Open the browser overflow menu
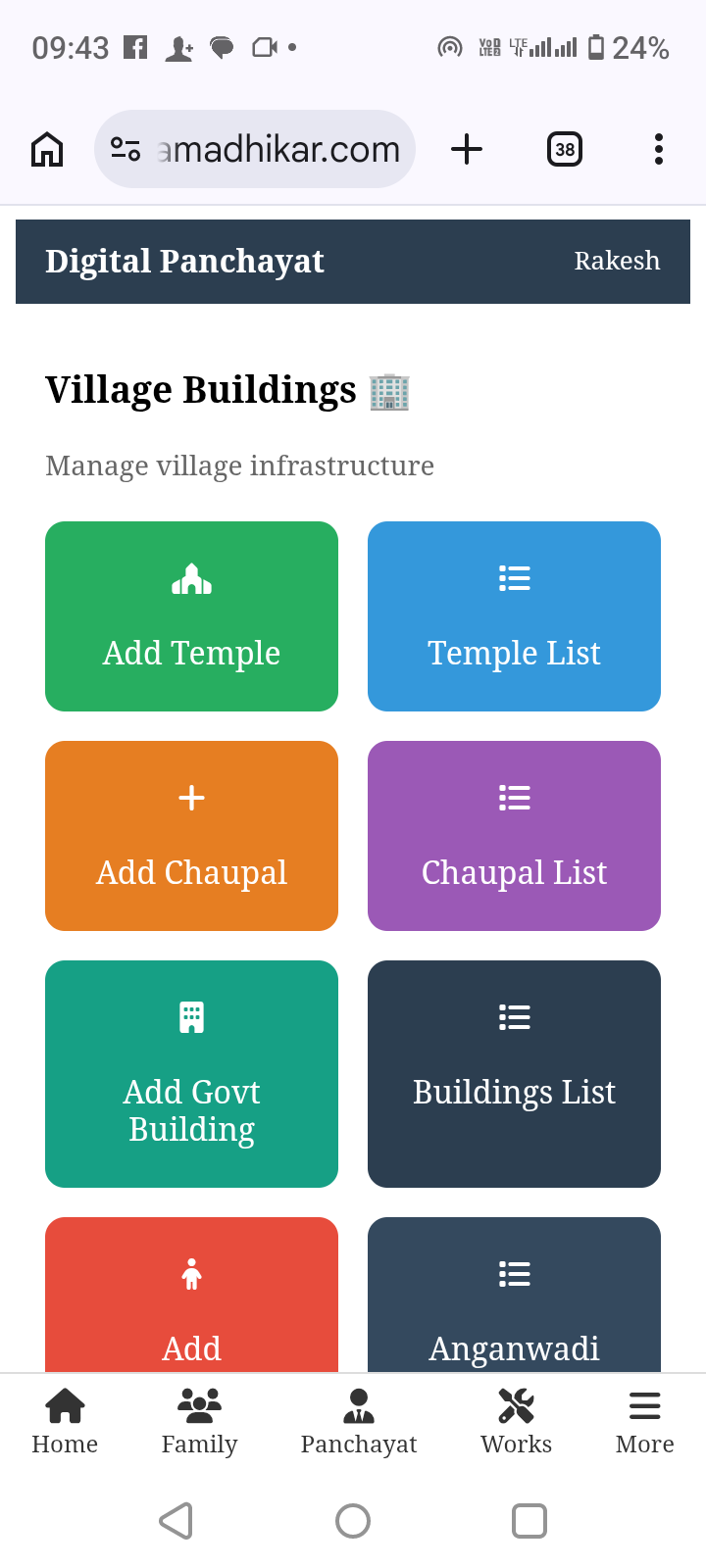 (x=658, y=150)
